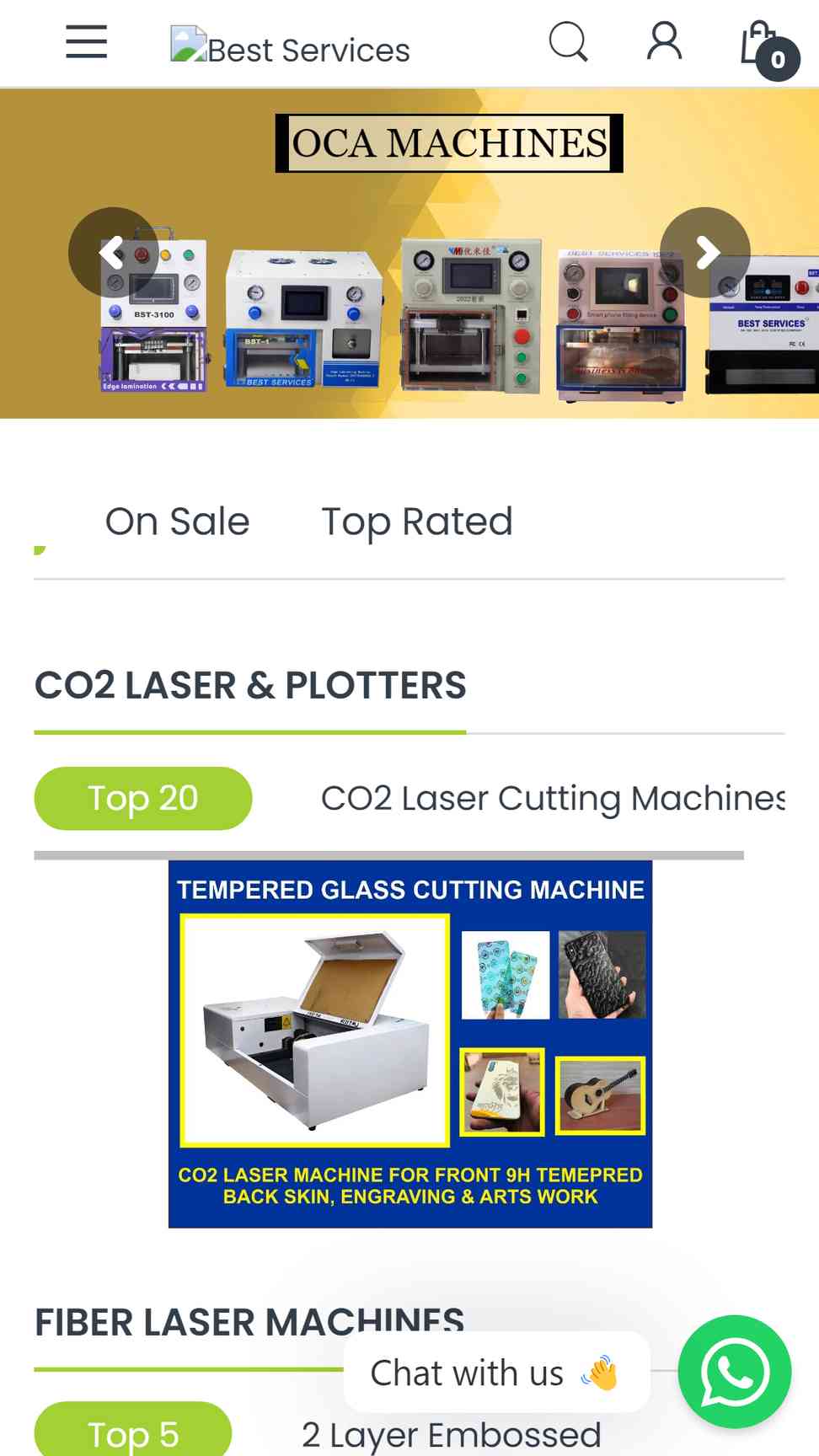Open Tempered Glass Cutting Machine banner
This screenshot has width=819, height=1456.
pos(409,1043)
